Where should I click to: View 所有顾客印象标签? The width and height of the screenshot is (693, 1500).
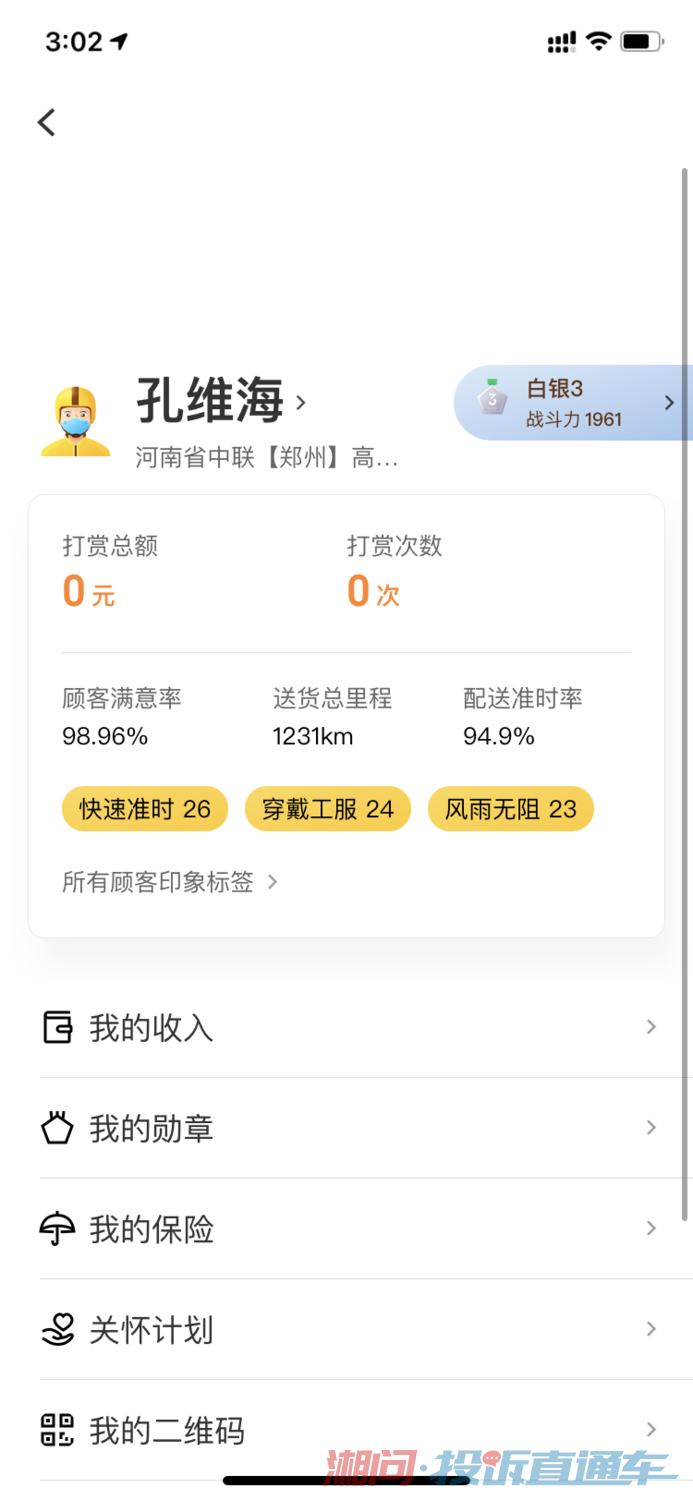coord(170,882)
